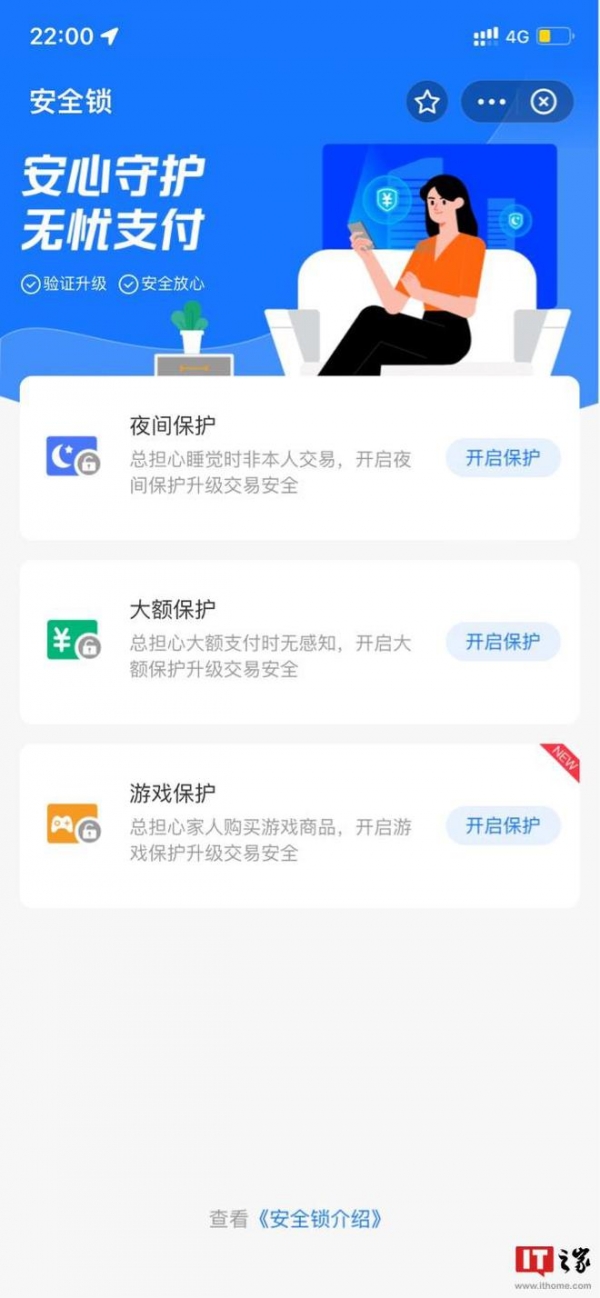The width and height of the screenshot is (600, 1298).
Task: Enable 夜间保护 with 开启保护
Action: point(503,458)
